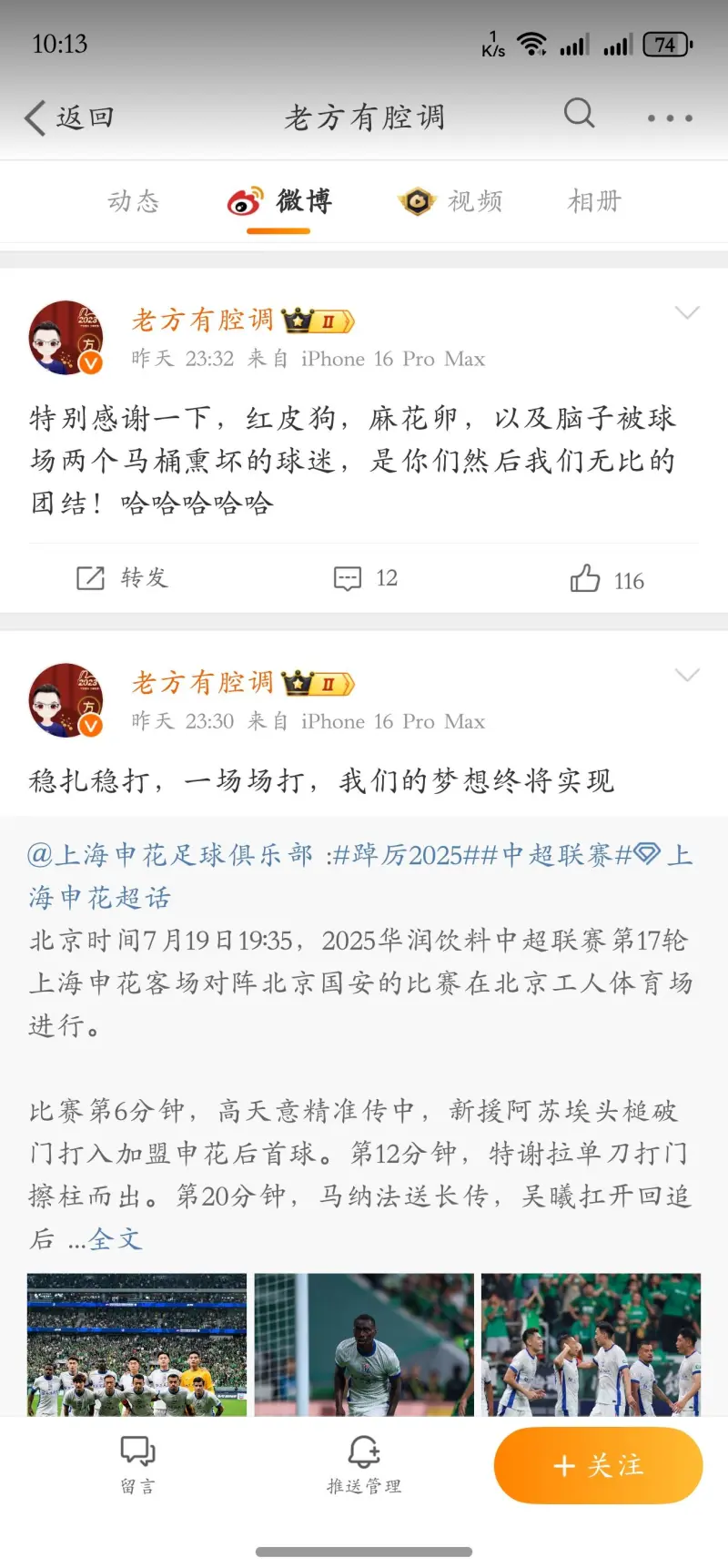Open 推送管理 notification settings

coord(364,1463)
